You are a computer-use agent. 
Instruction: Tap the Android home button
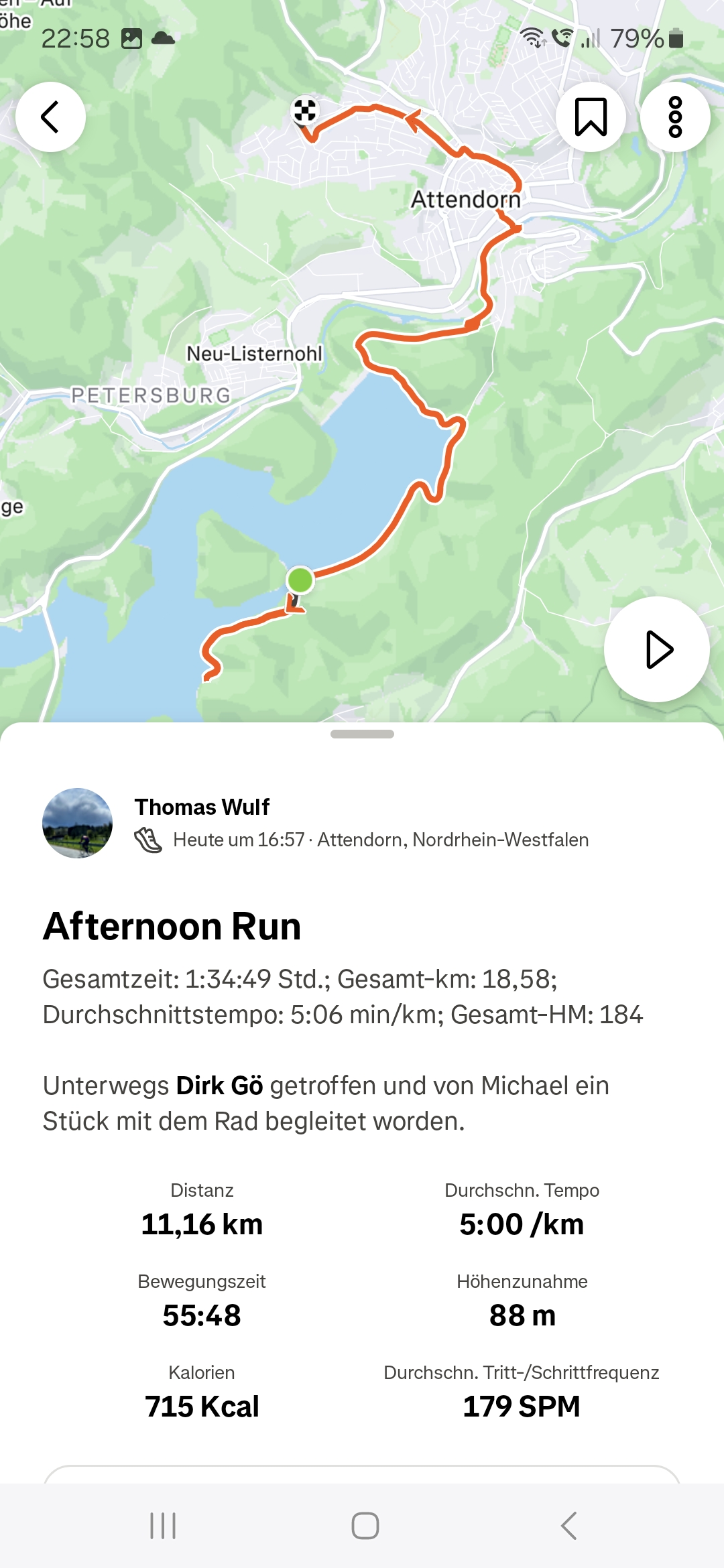[x=365, y=1526]
